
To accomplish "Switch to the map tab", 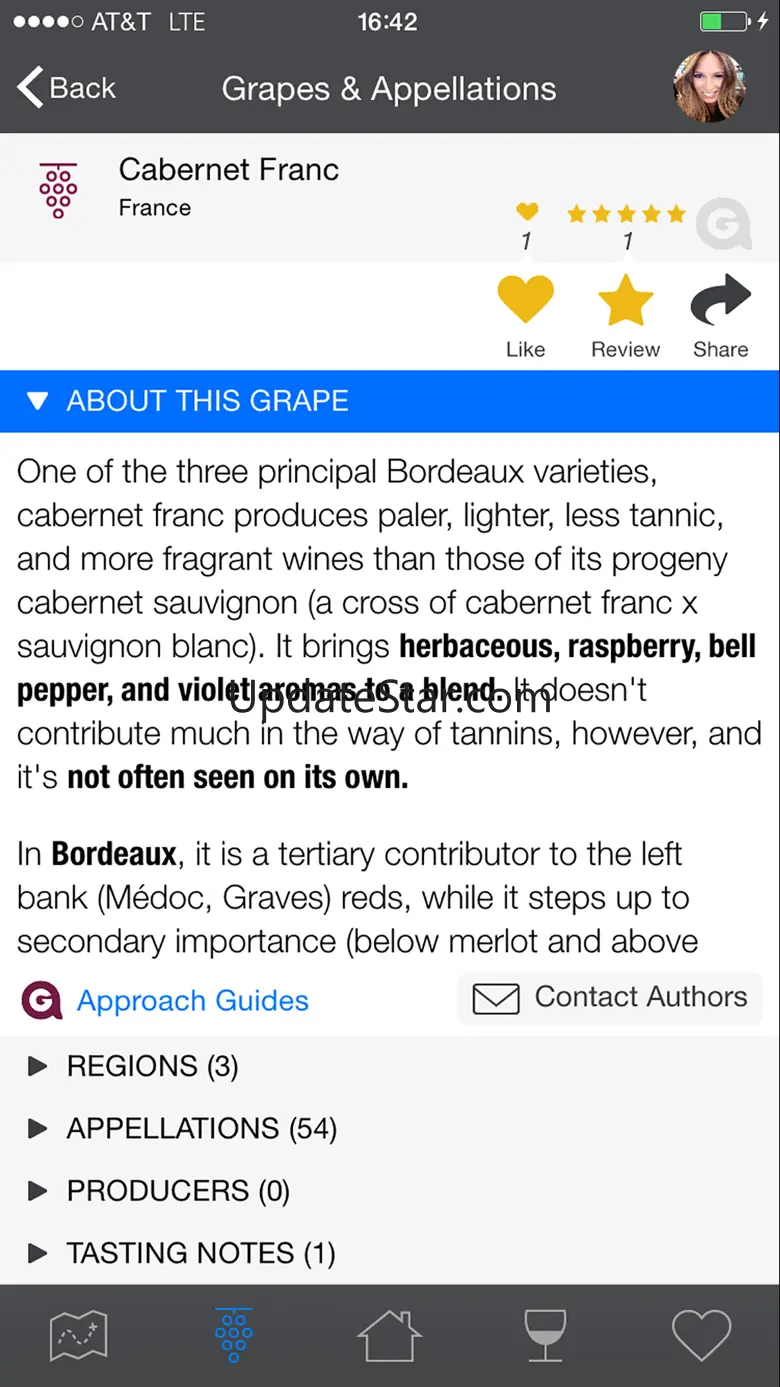I will 78,1335.
